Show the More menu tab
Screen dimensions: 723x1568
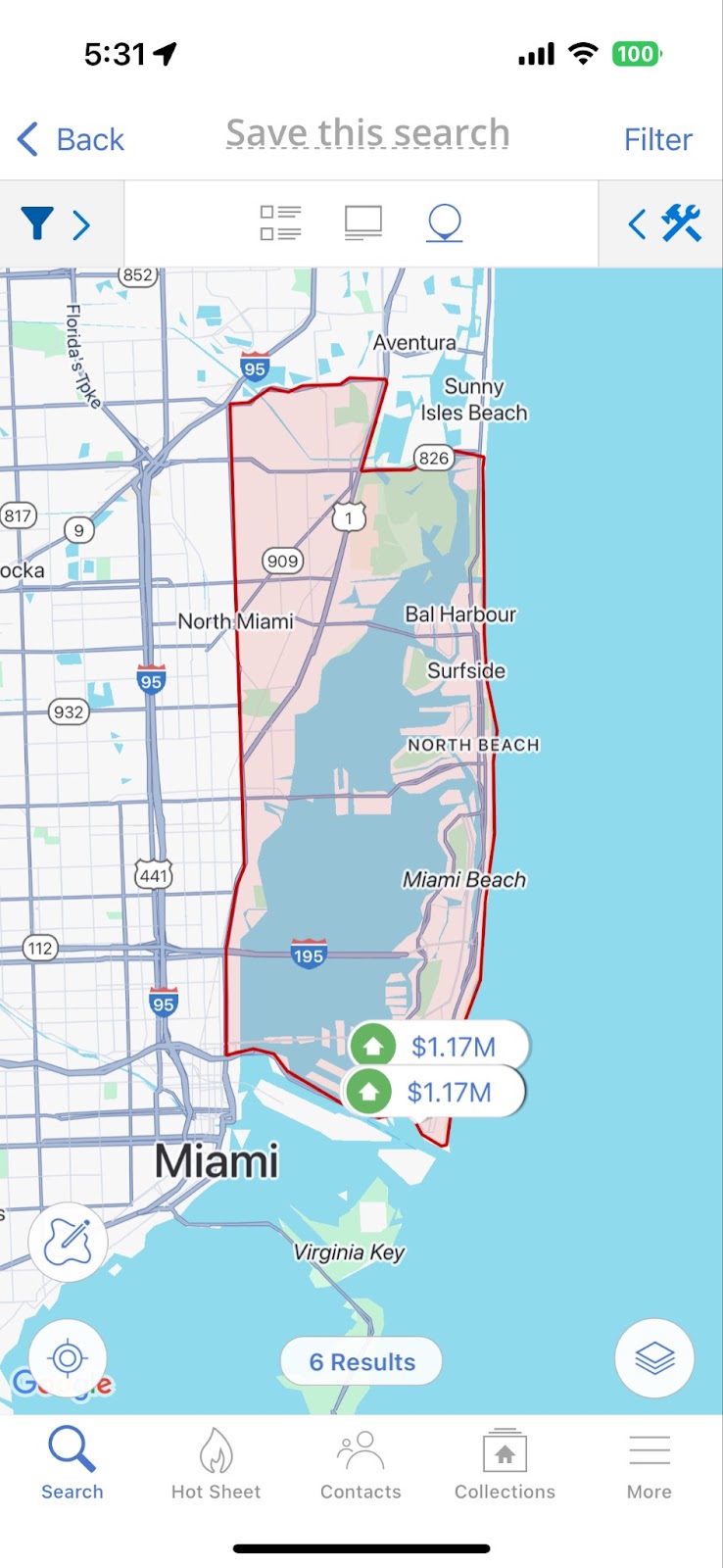click(650, 1463)
